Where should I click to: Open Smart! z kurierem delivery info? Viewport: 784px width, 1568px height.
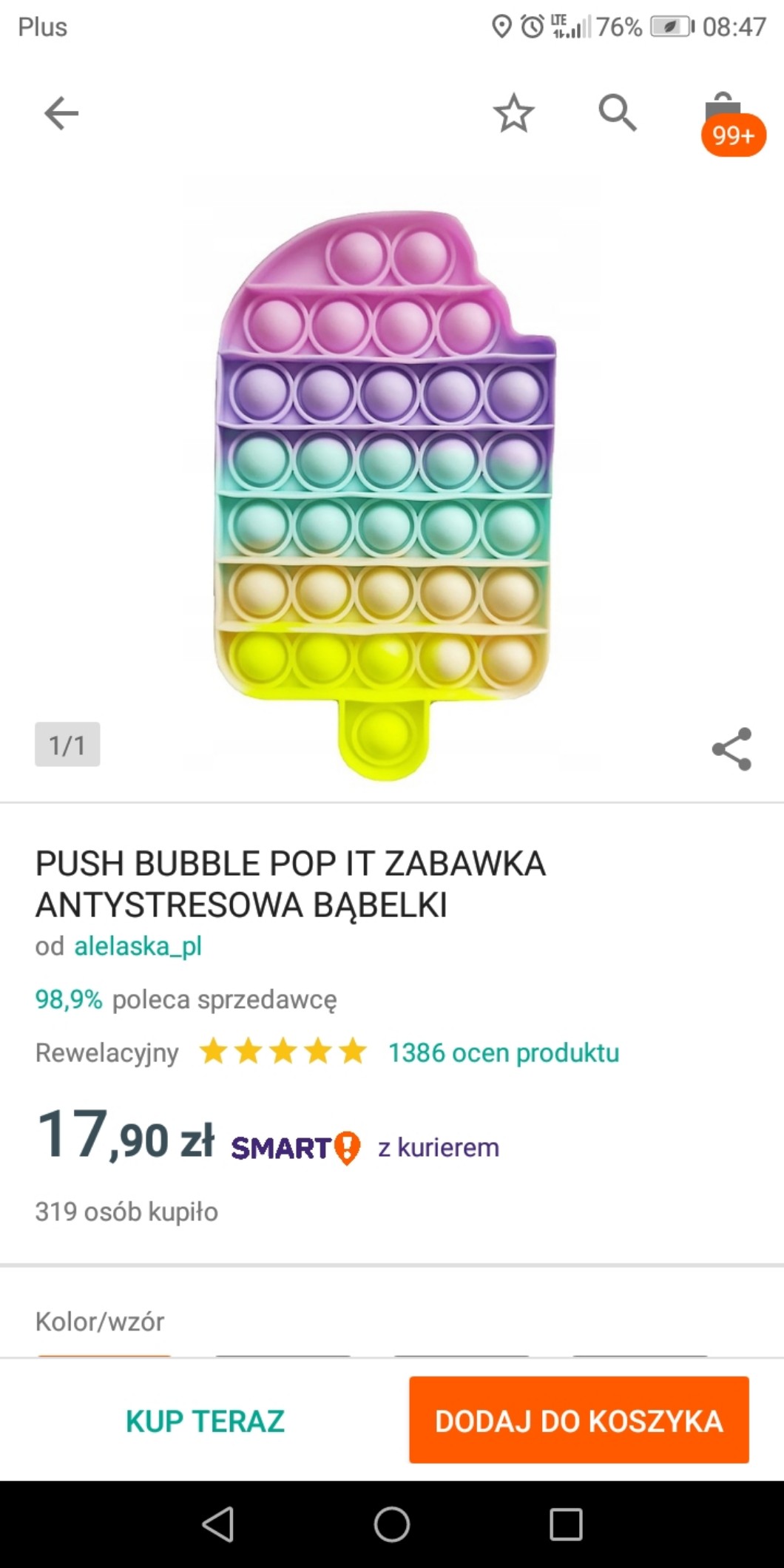(x=366, y=1148)
